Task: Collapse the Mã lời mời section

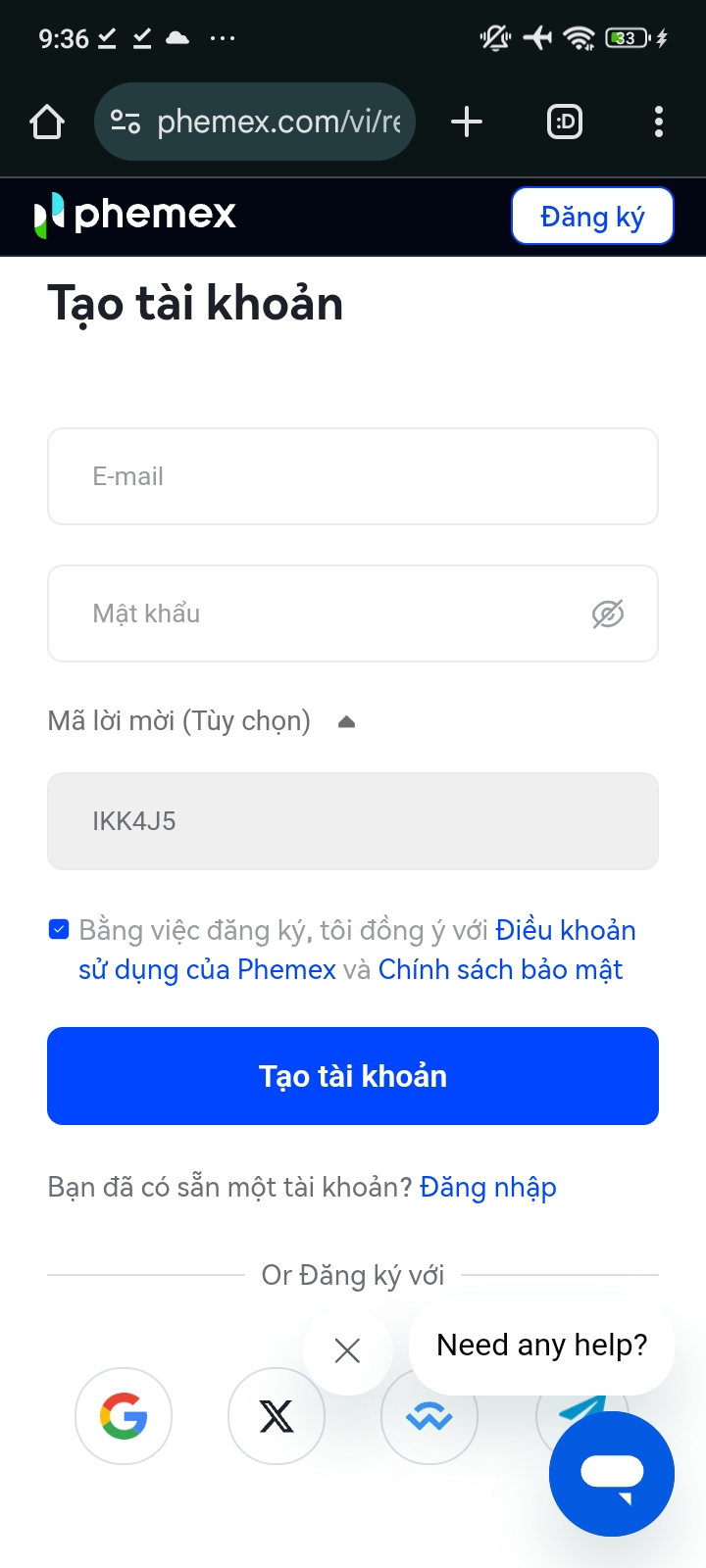Action: pyautogui.click(x=346, y=722)
